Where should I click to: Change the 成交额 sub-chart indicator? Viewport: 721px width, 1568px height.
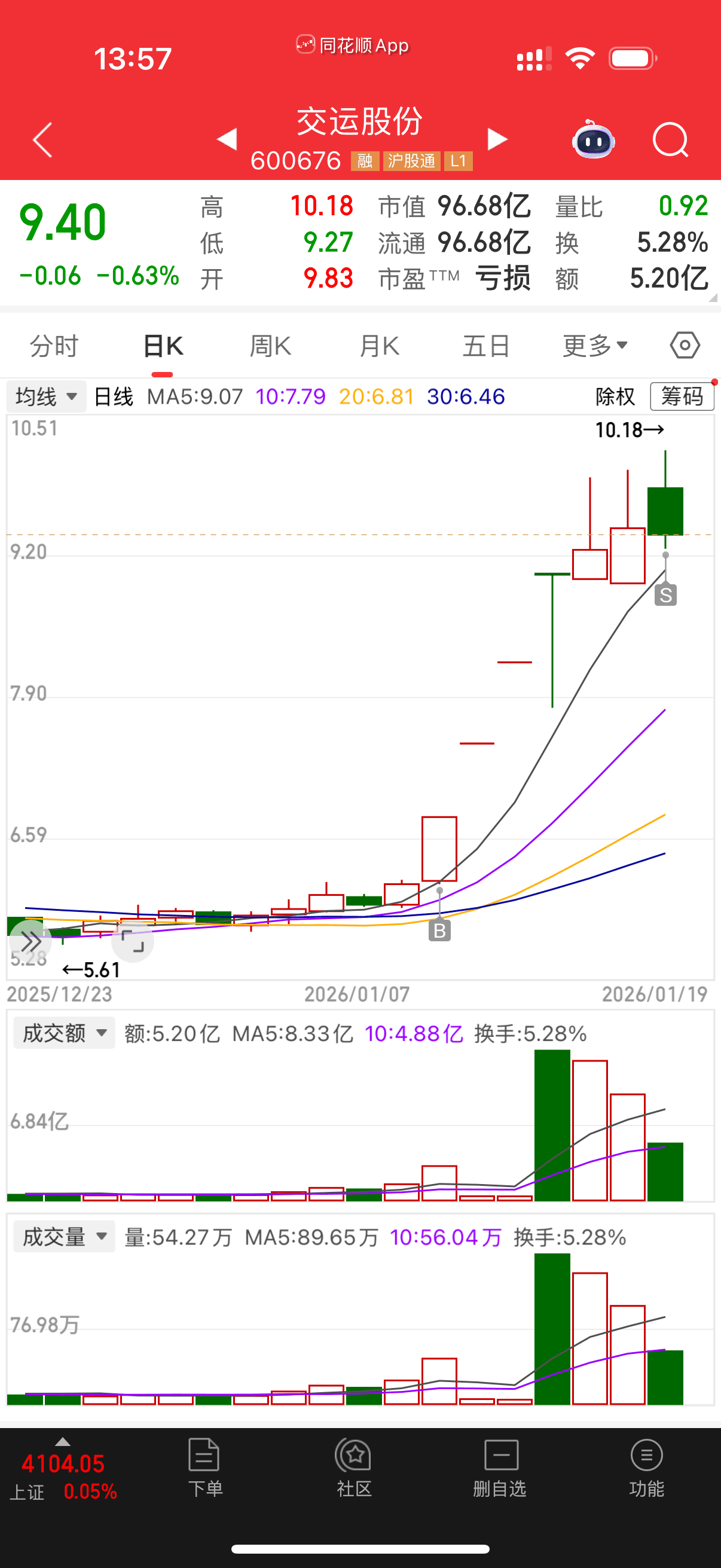[65, 1033]
